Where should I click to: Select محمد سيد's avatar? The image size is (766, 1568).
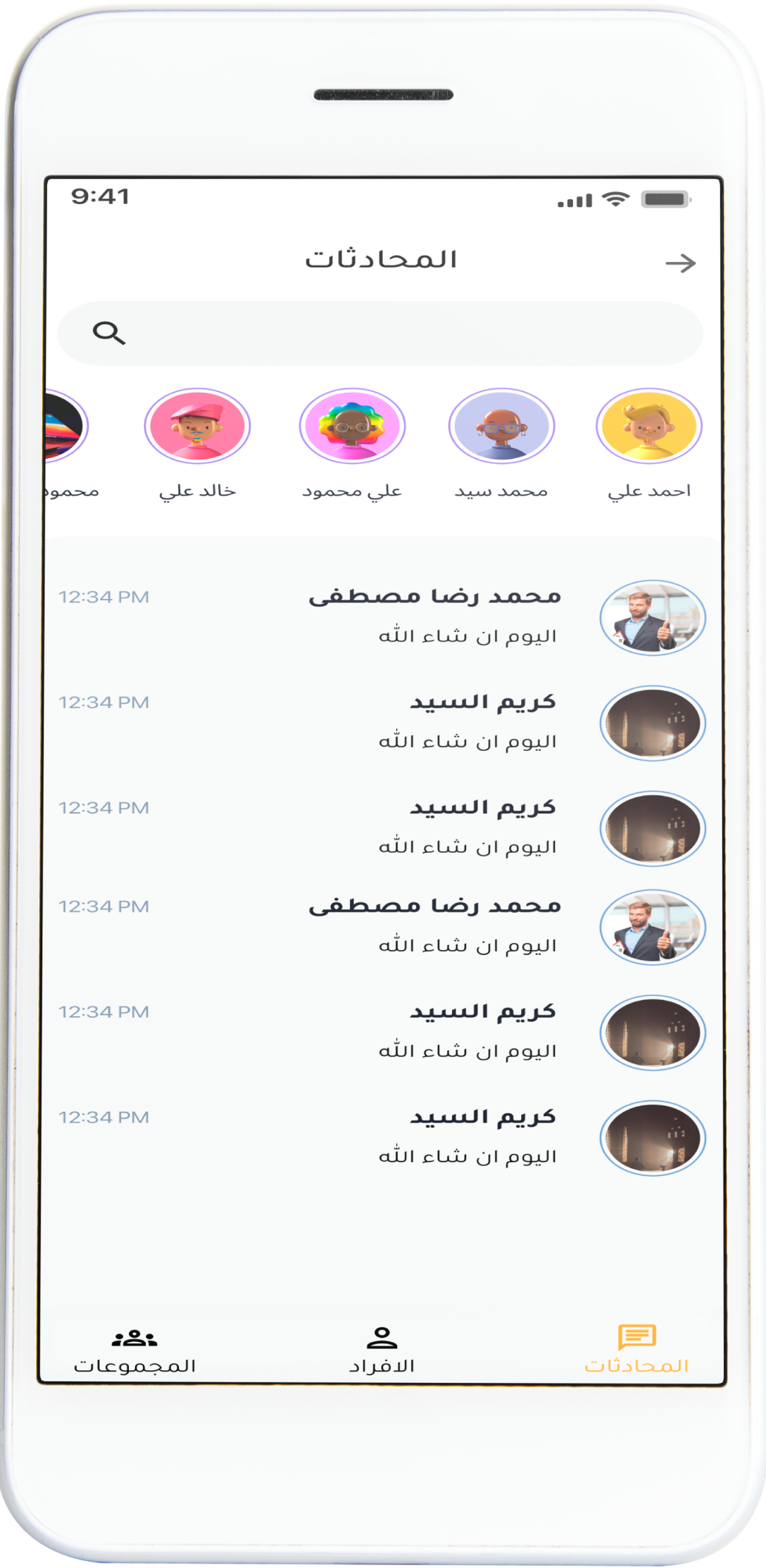[x=501, y=426]
